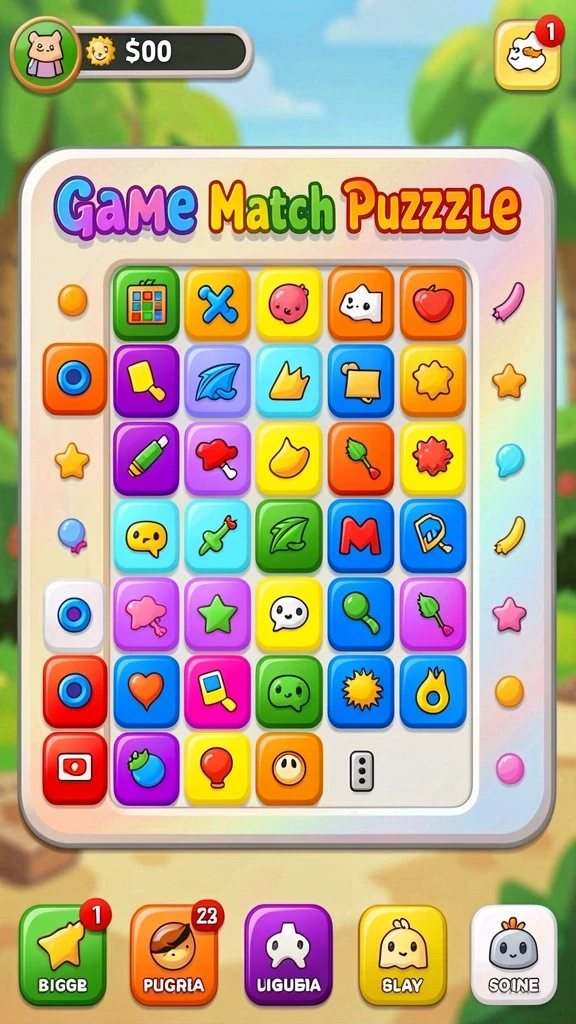Open the bear avatar profile
This screenshot has width=576, height=1024.
44,53
